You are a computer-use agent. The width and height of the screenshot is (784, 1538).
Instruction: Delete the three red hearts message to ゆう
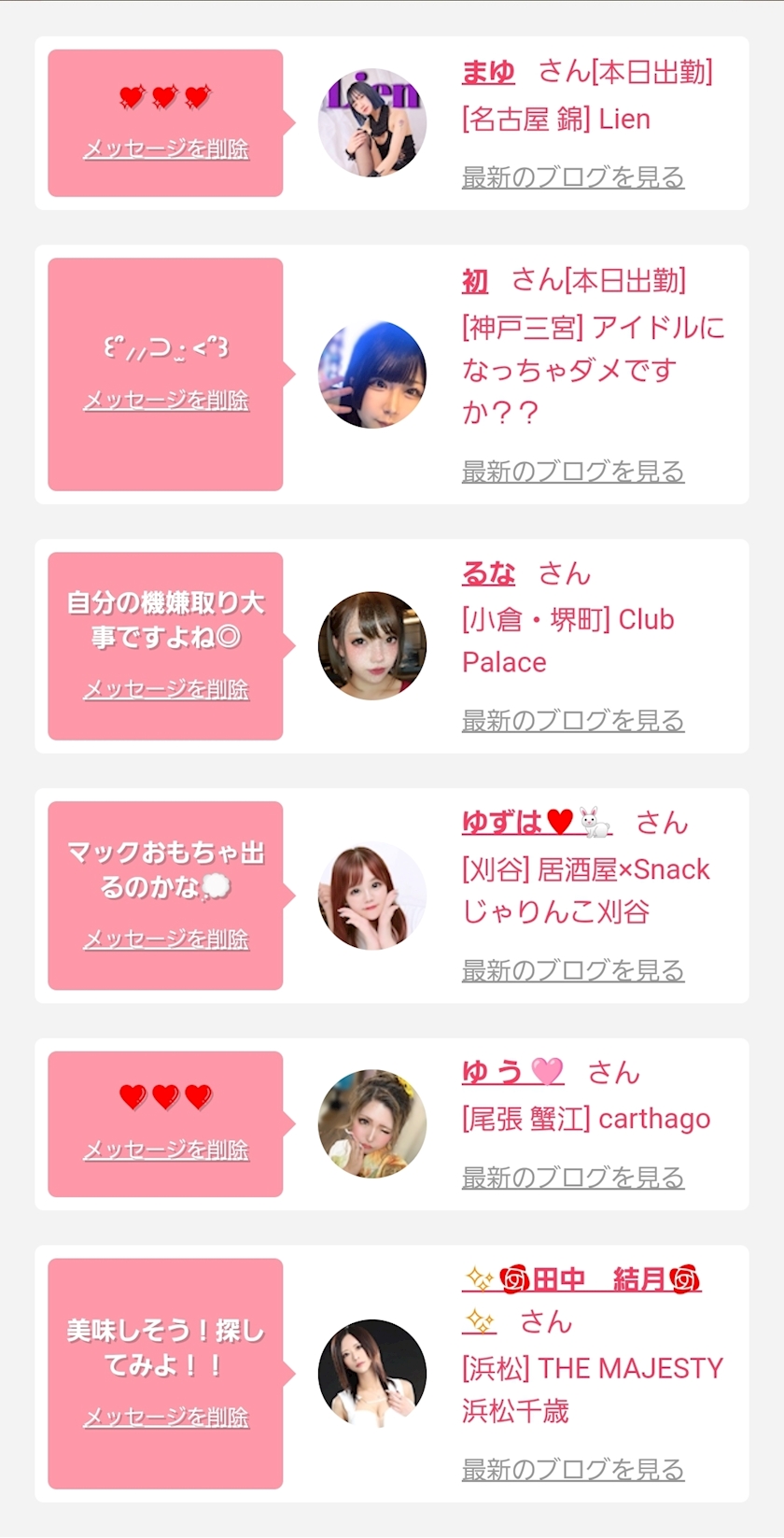[166, 1150]
